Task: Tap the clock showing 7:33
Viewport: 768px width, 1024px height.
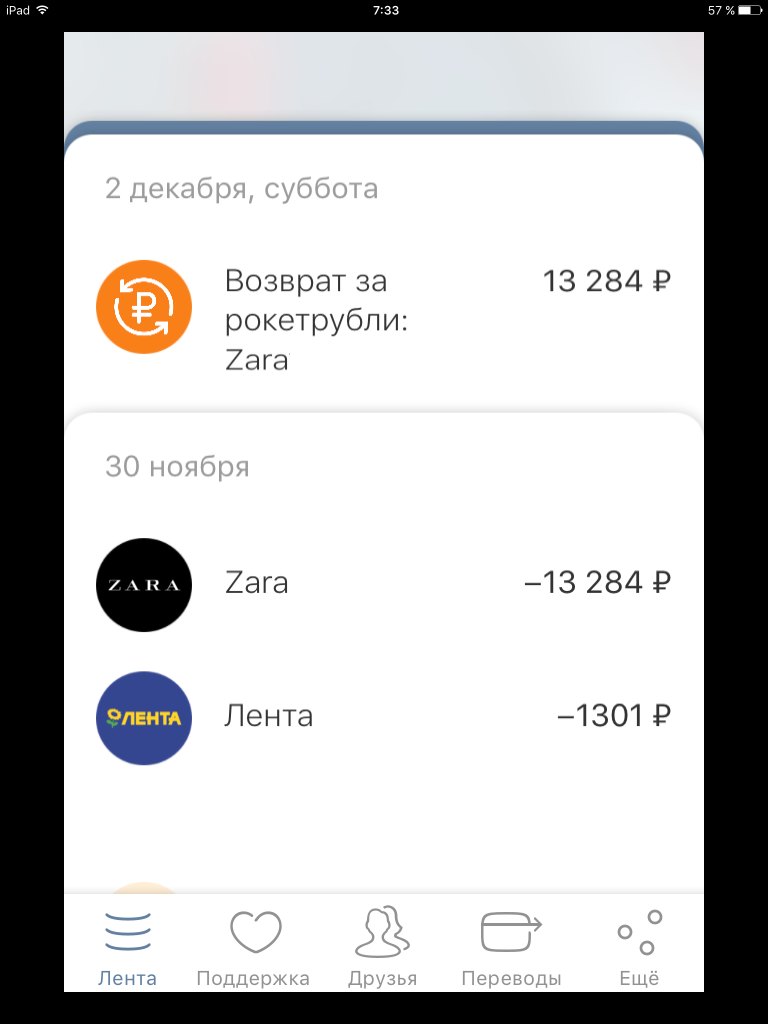Action: pos(384,12)
